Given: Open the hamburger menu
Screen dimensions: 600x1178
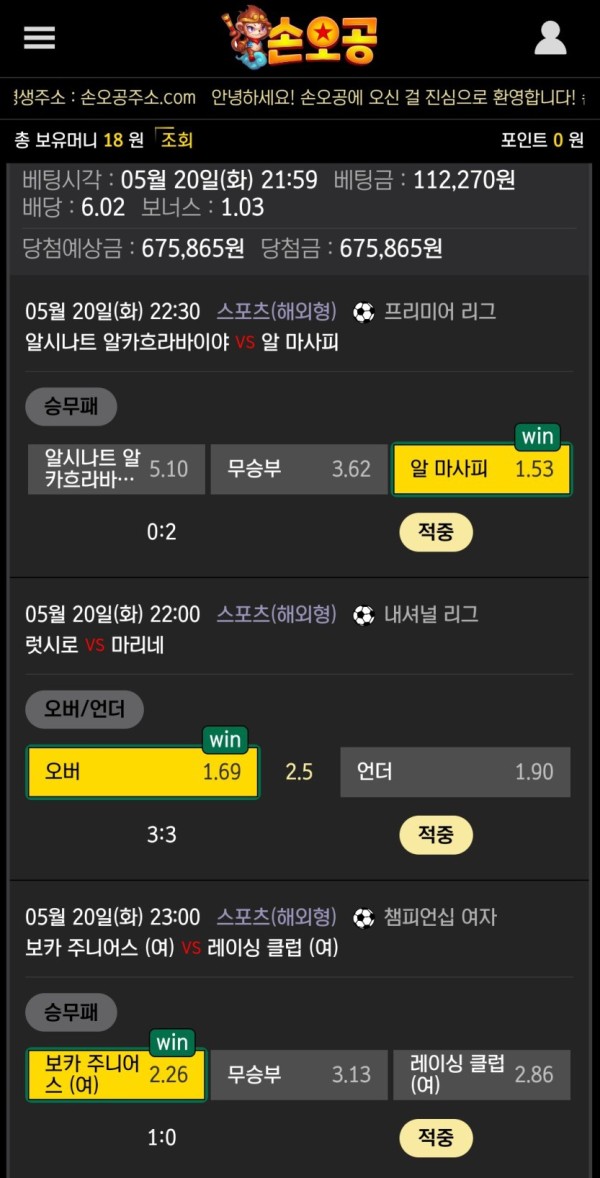Looking at the screenshot, I should click(x=39, y=37).
